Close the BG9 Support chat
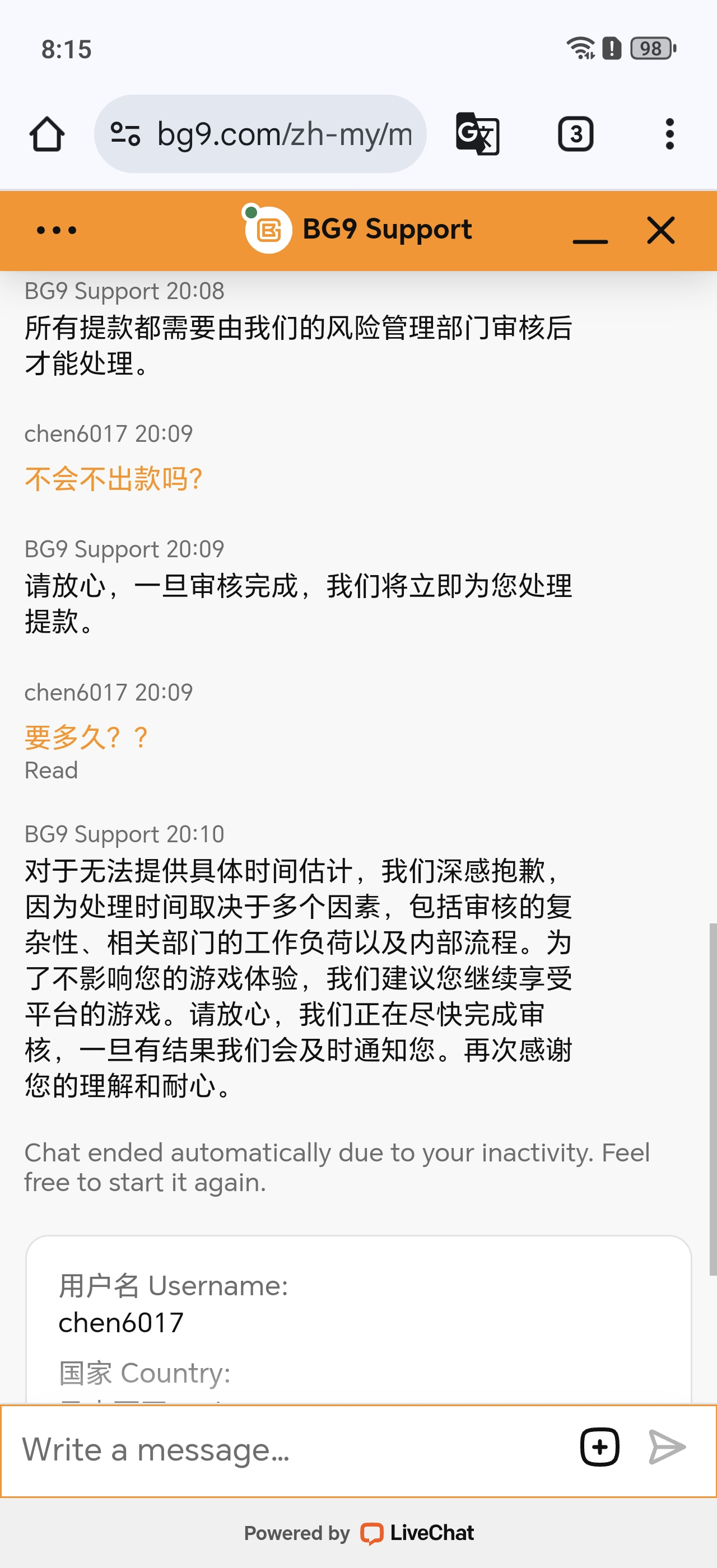The image size is (717, 1568). tap(660, 231)
